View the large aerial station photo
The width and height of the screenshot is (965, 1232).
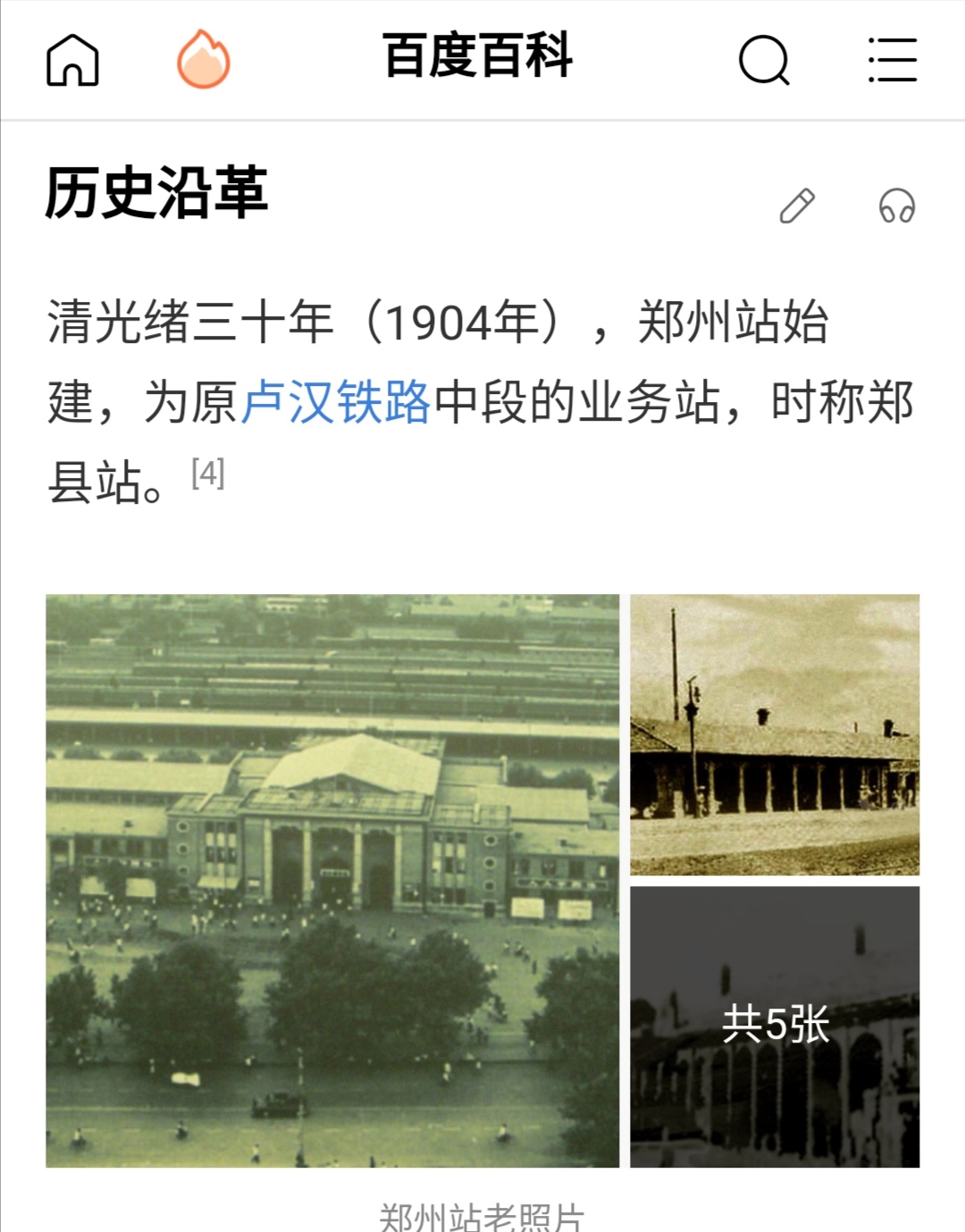332,880
